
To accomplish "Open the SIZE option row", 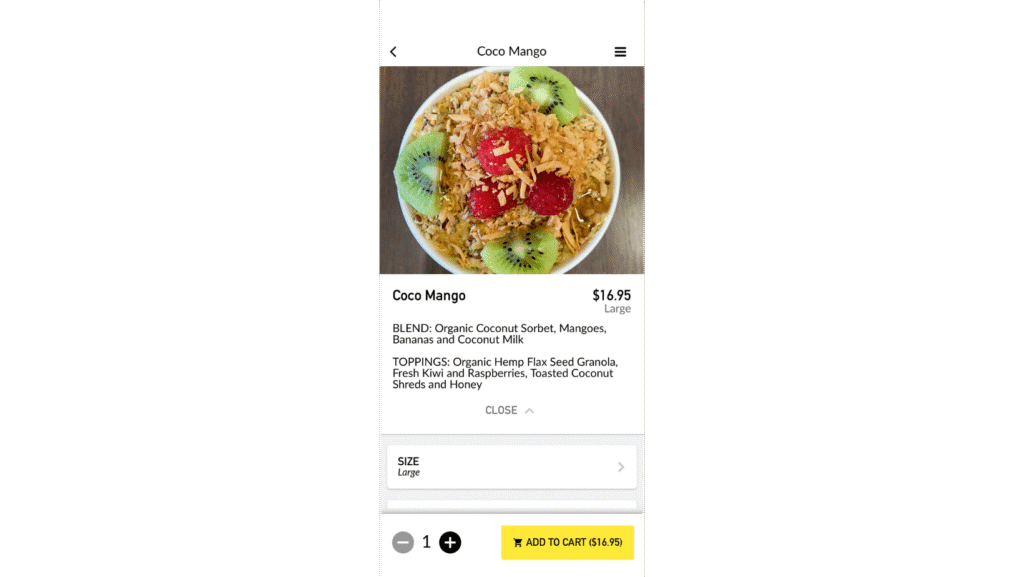I will pyautogui.click(x=511, y=467).
